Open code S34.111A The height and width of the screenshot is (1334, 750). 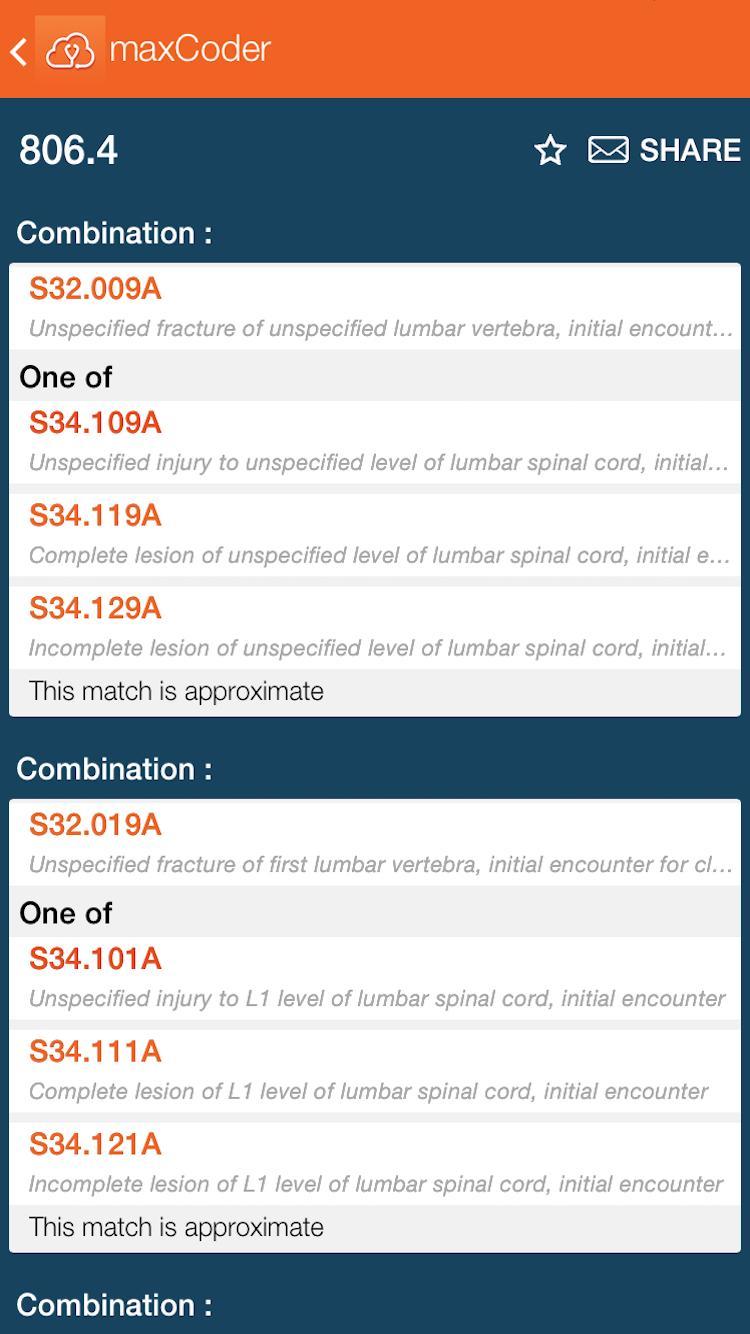(375, 1070)
